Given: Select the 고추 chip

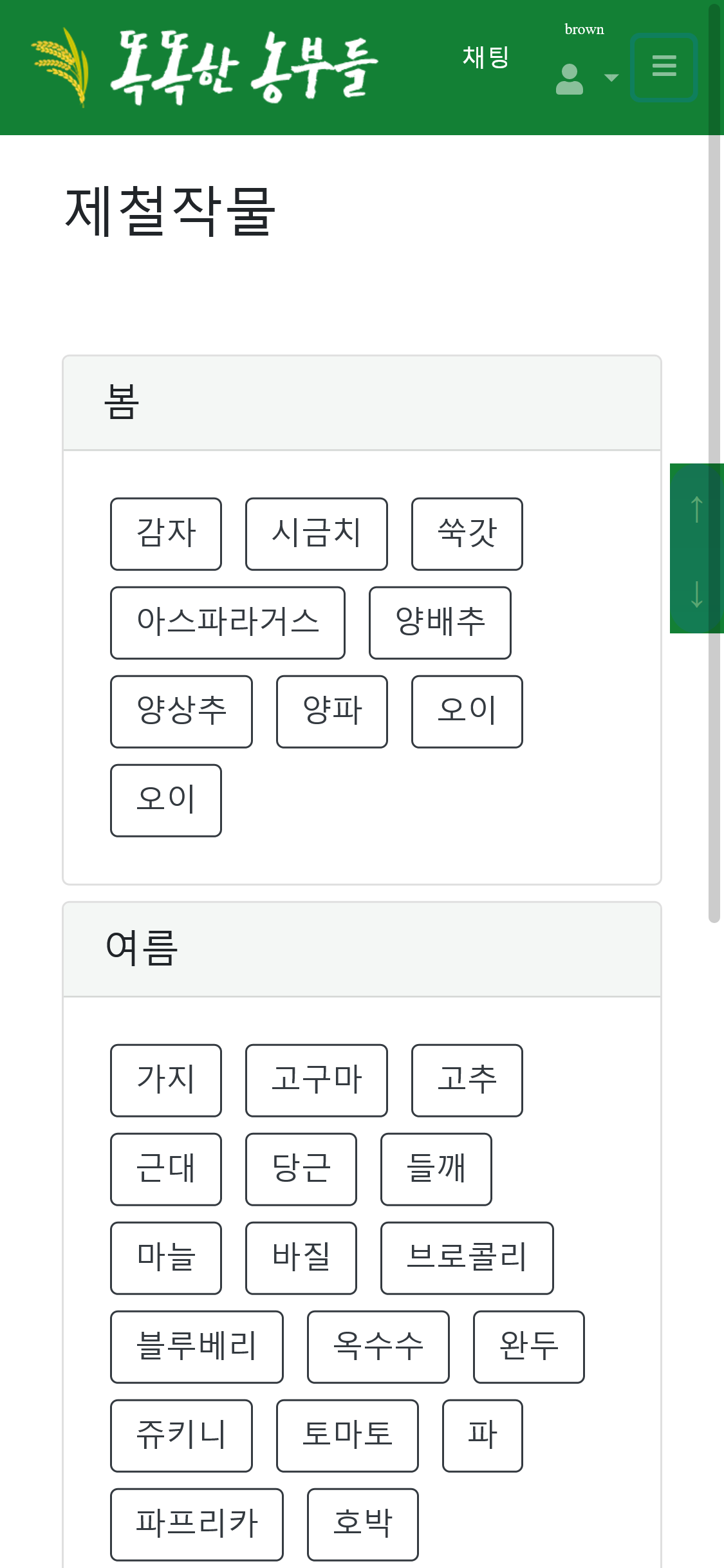Looking at the screenshot, I should (467, 1081).
